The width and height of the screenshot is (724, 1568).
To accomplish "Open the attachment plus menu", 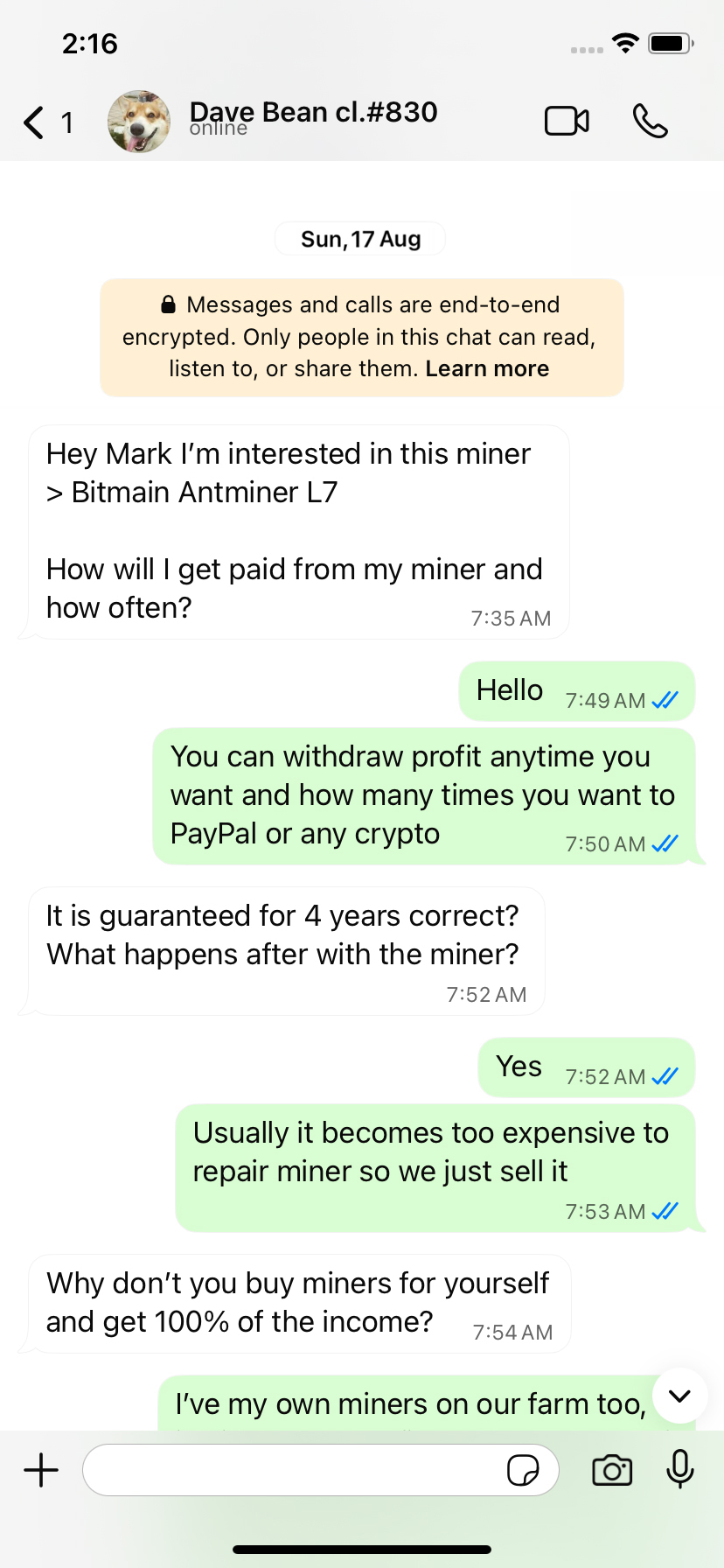I will (41, 1470).
